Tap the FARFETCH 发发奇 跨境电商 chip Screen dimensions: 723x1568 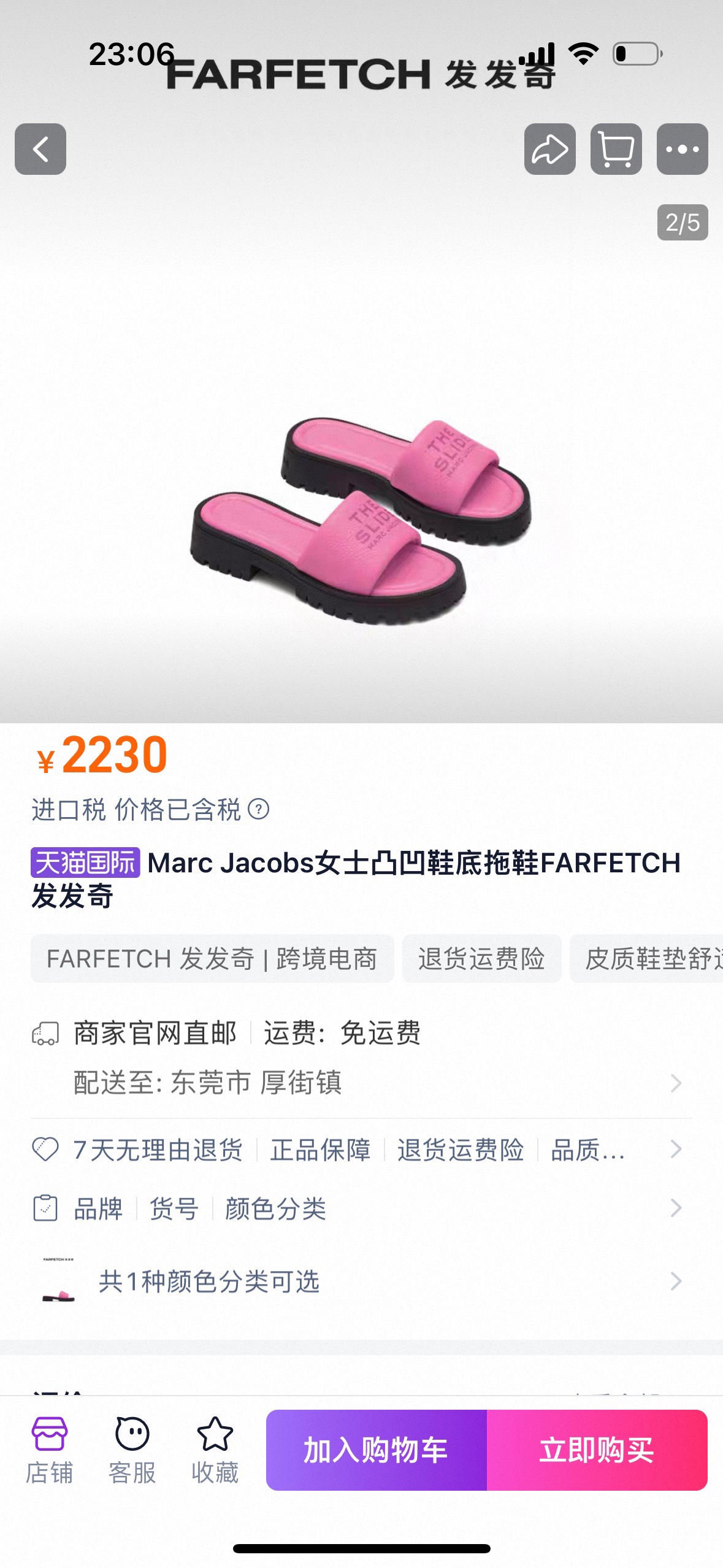(x=212, y=959)
